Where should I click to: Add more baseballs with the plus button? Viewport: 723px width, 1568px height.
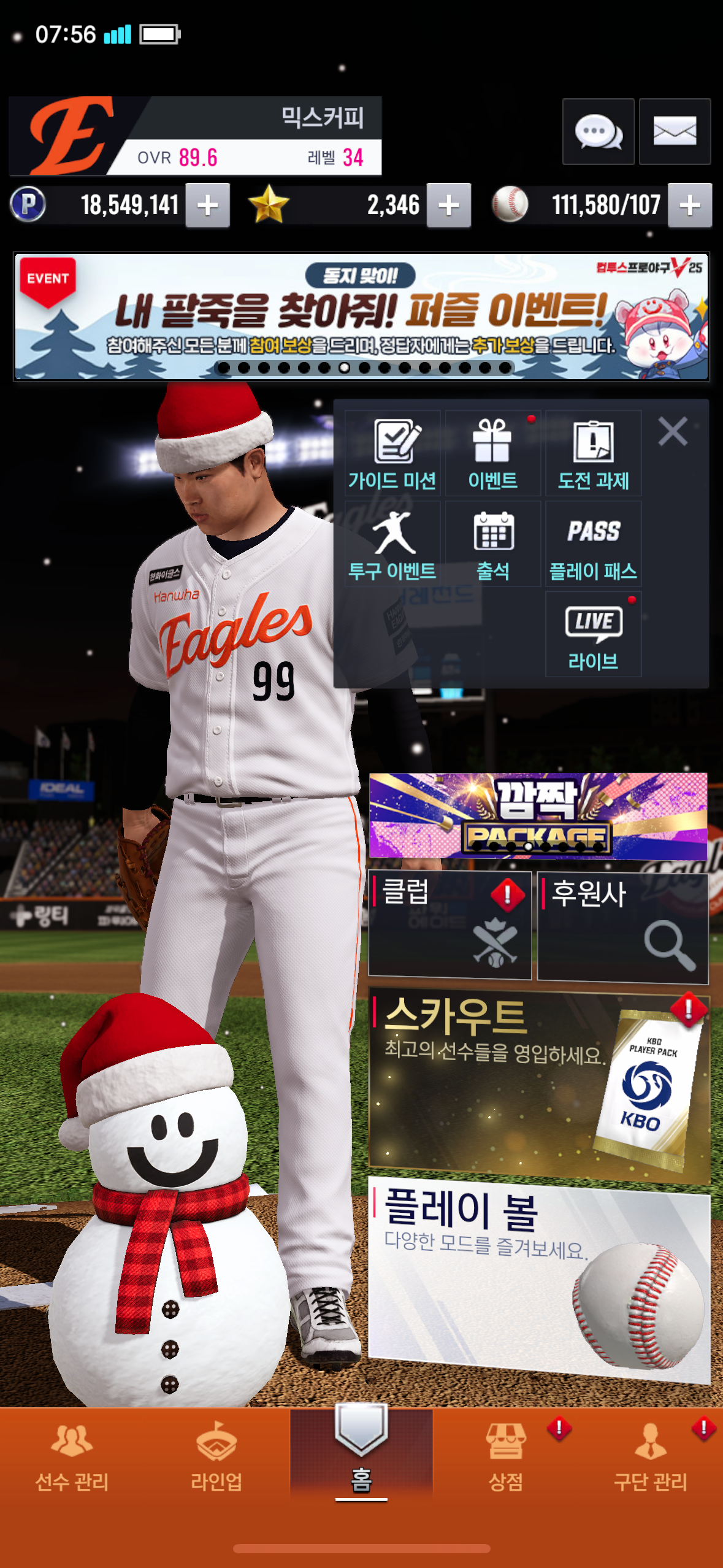tap(690, 206)
